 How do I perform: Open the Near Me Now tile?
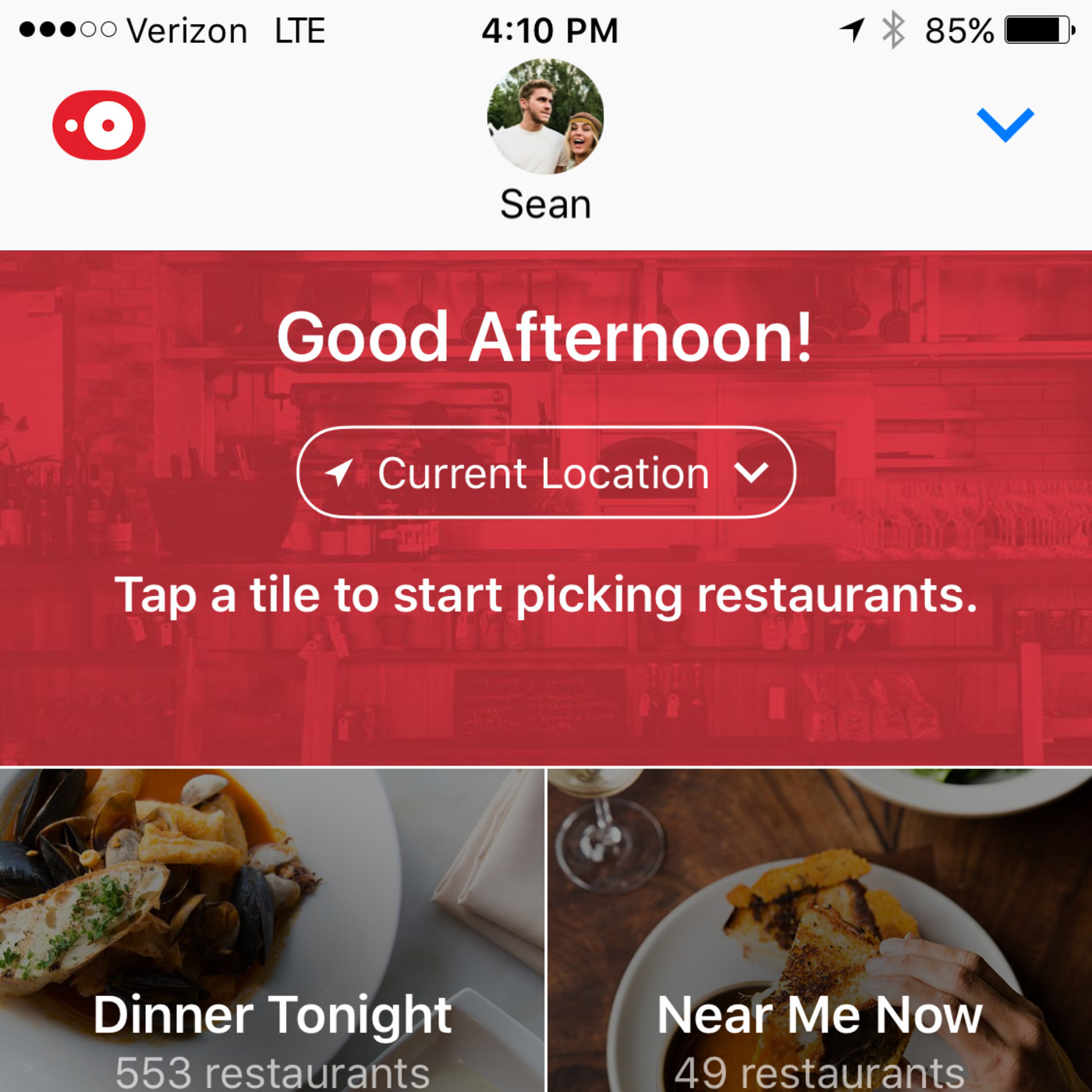(x=819, y=930)
